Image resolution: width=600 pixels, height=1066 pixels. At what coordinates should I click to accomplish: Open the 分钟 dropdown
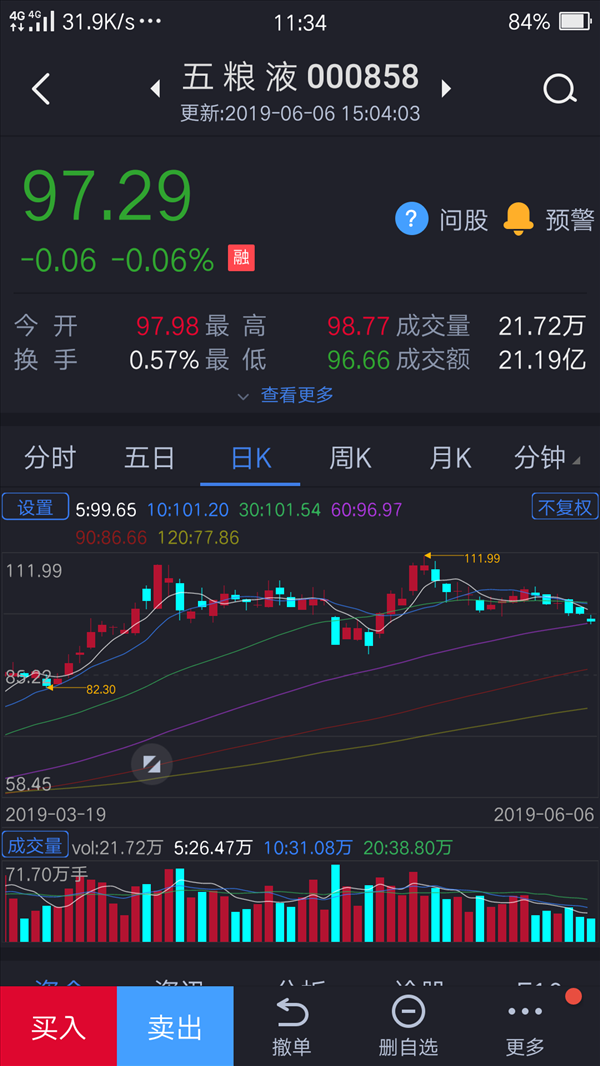point(547,458)
